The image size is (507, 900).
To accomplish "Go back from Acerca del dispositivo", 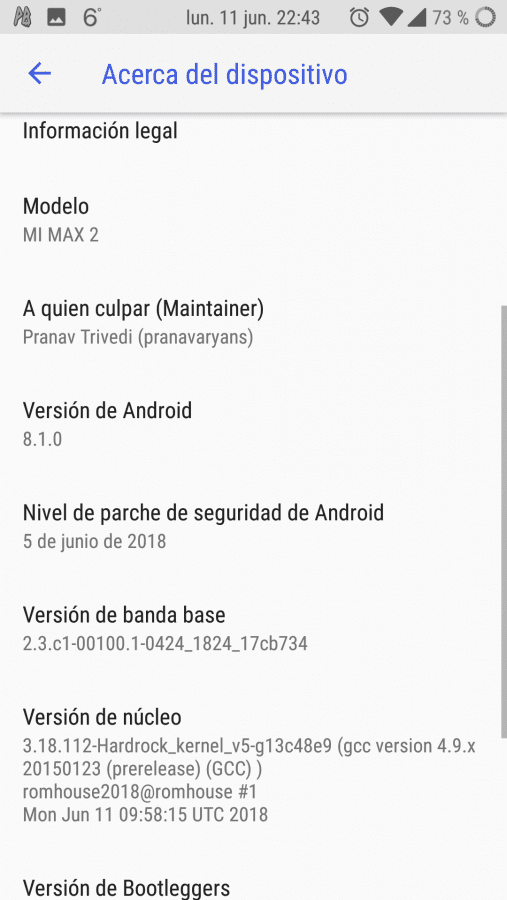I will 40,73.
